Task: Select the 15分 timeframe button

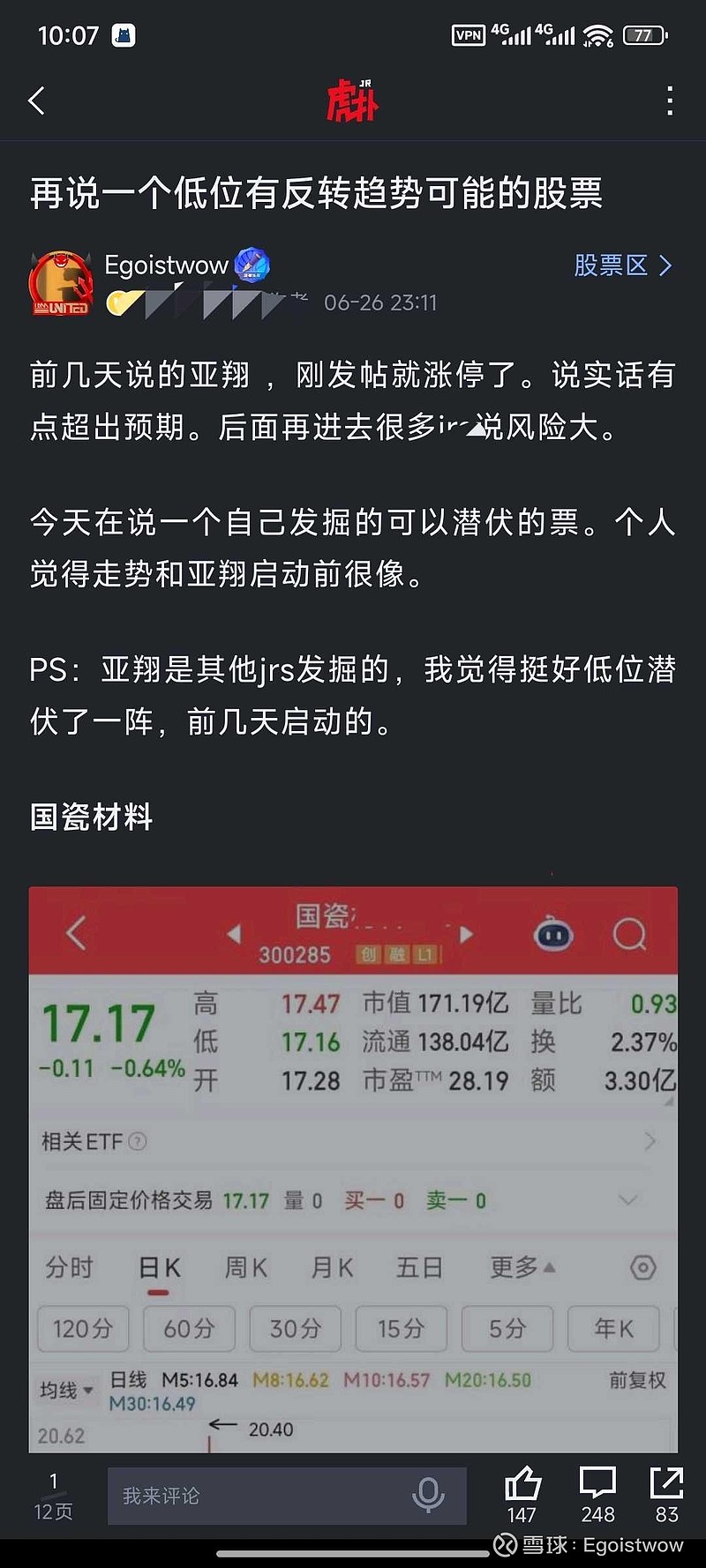Action: (401, 1329)
